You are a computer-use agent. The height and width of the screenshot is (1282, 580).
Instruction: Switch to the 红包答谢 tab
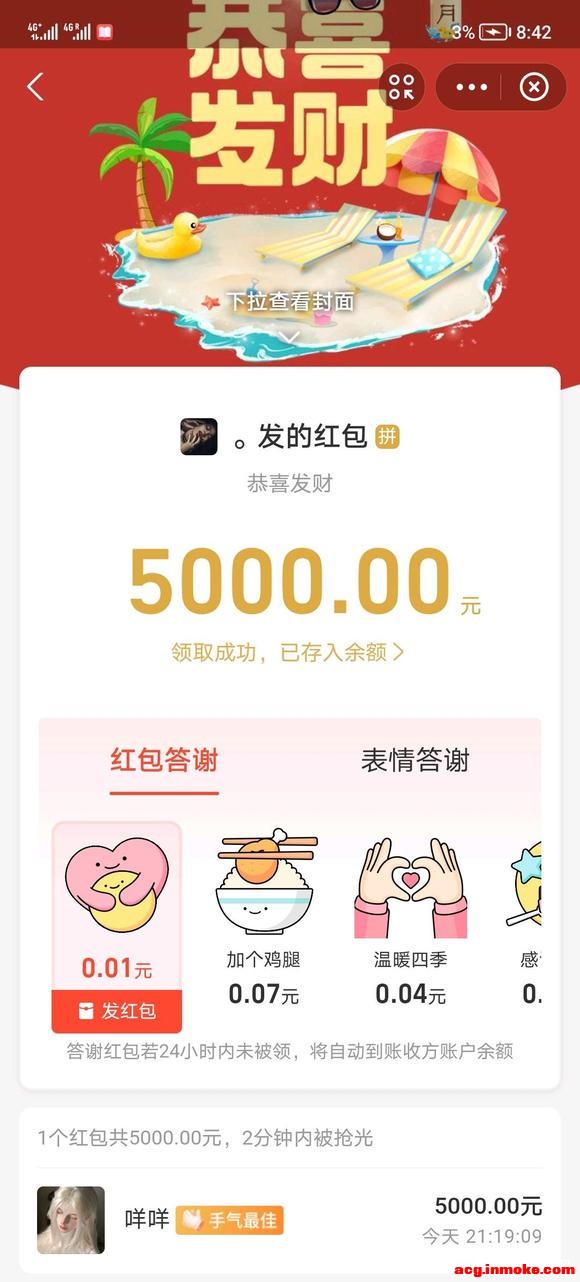[164, 761]
